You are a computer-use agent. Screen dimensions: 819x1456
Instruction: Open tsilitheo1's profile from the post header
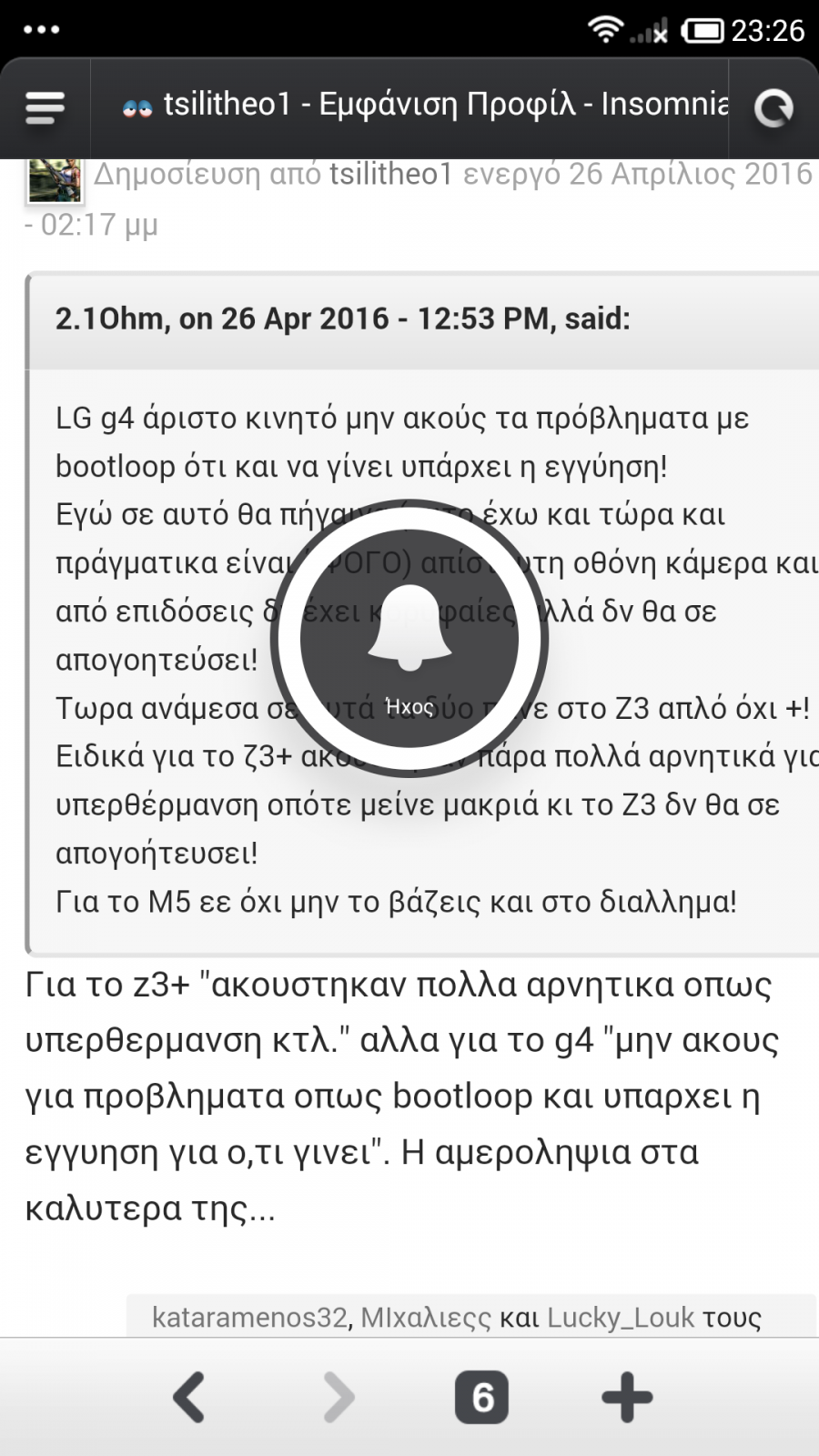tap(391, 173)
